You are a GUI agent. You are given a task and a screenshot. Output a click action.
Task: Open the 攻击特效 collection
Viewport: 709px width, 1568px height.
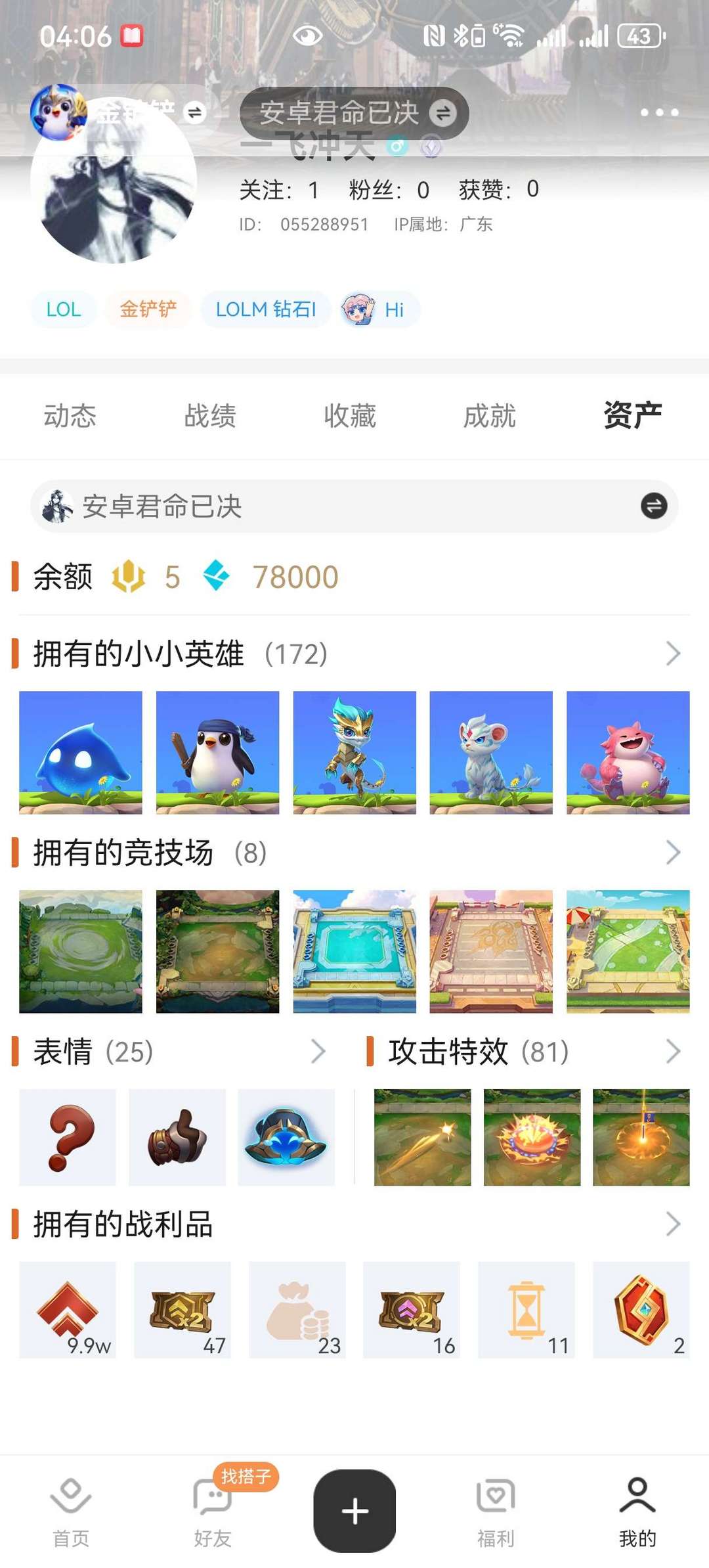[673, 1052]
